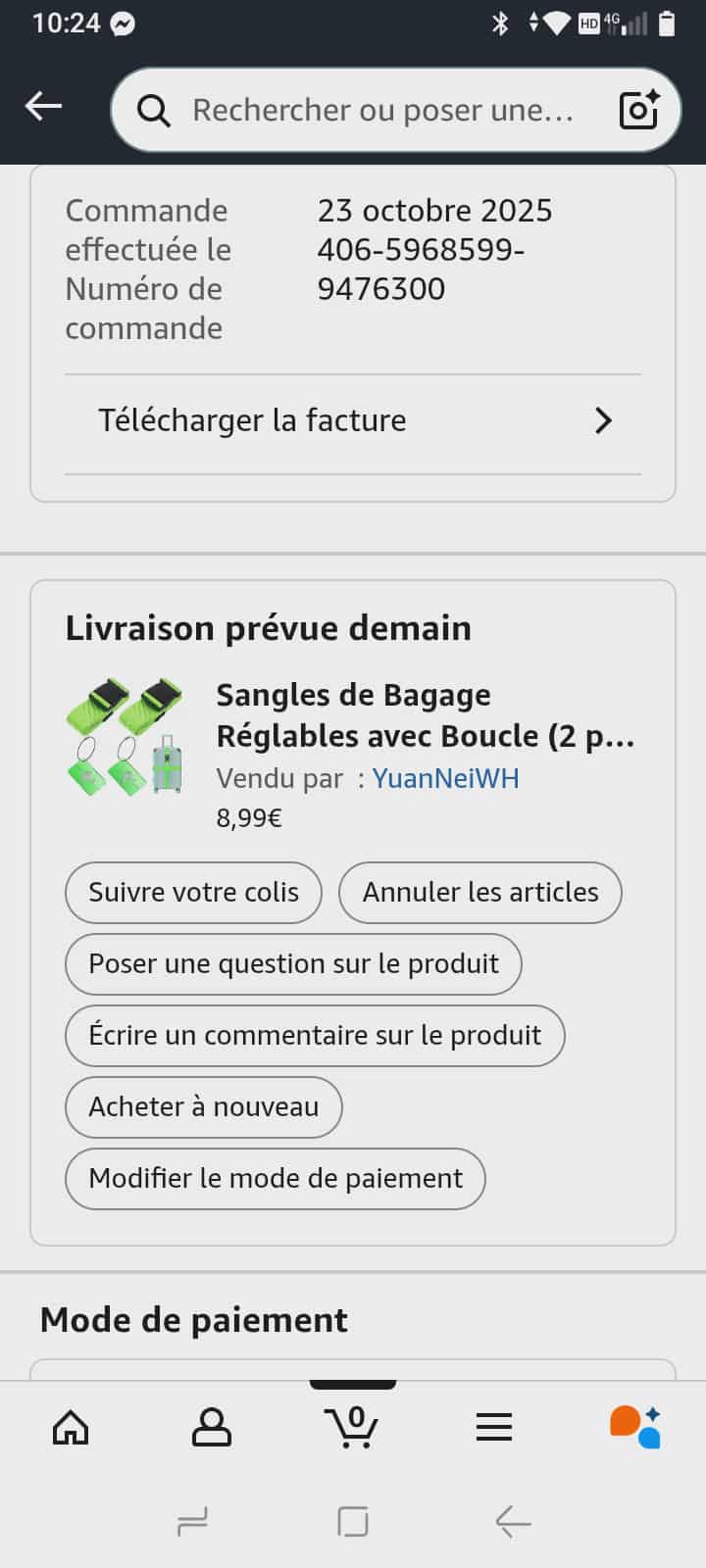Tap the Rechercher search field
This screenshot has width=706, height=1568.
coord(382,110)
